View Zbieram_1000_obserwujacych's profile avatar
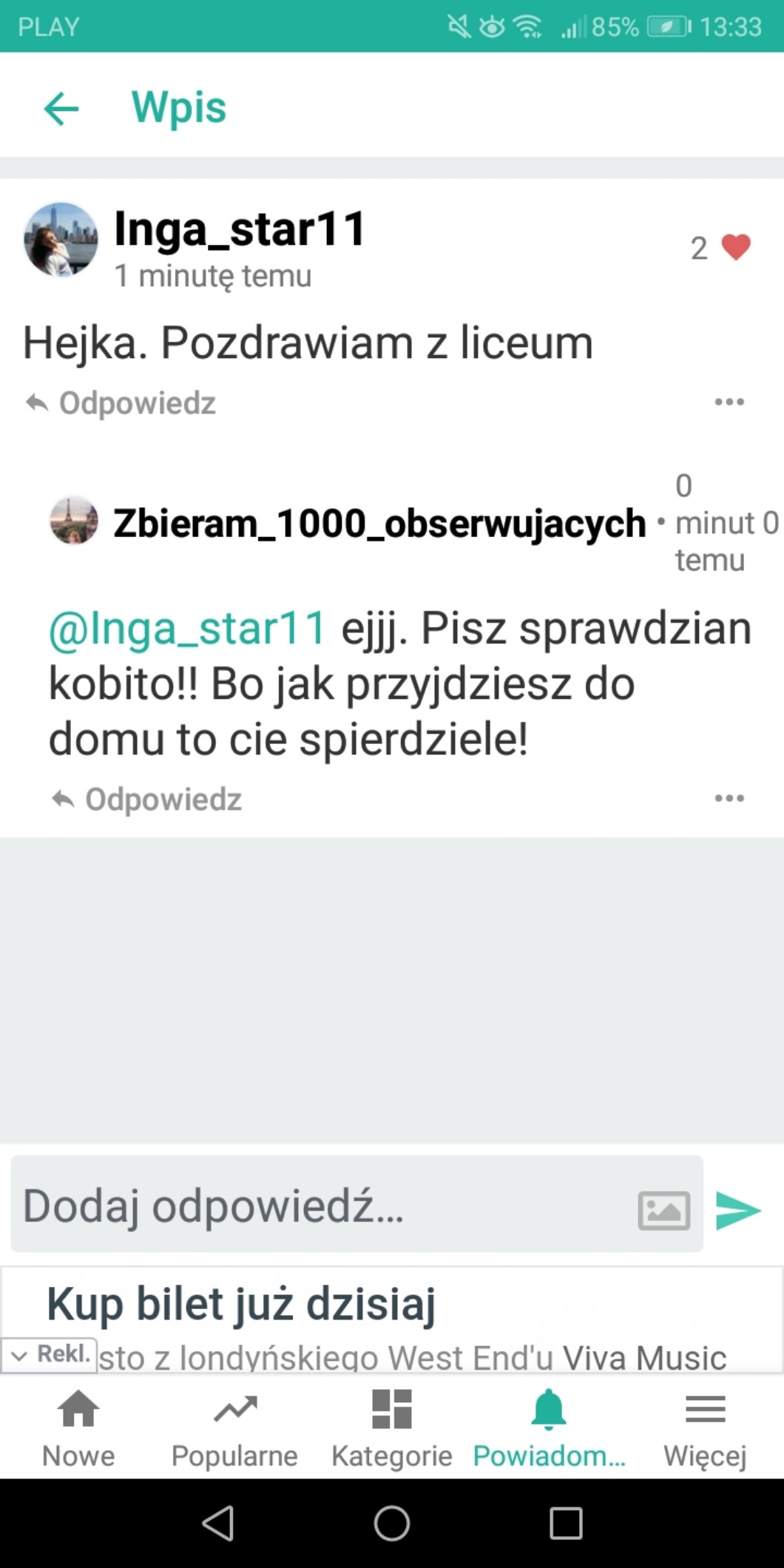Image resolution: width=784 pixels, height=1568 pixels. coord(73,521)
